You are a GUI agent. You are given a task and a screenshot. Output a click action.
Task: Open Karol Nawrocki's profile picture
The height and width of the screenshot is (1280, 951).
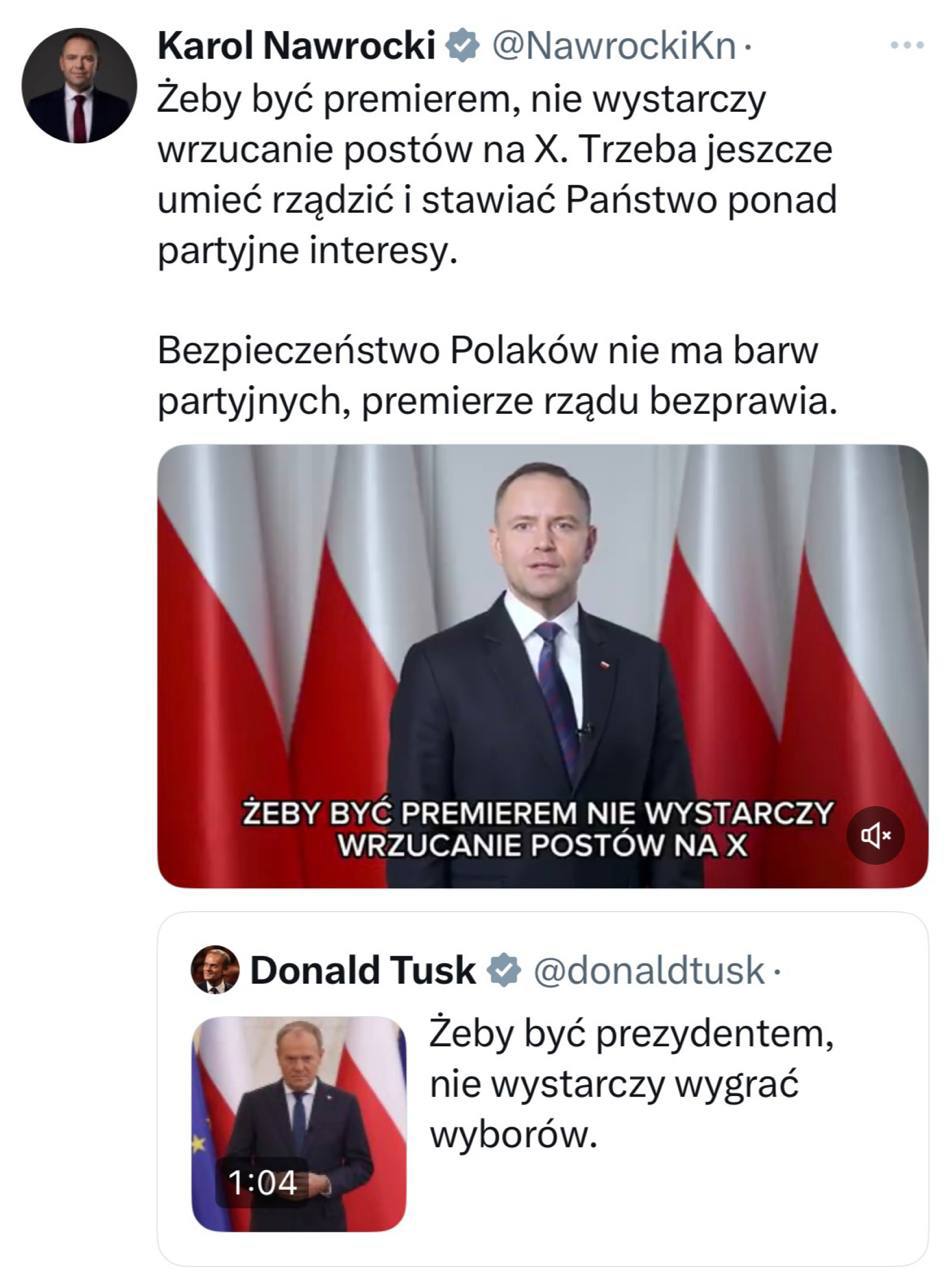[79, 86]
